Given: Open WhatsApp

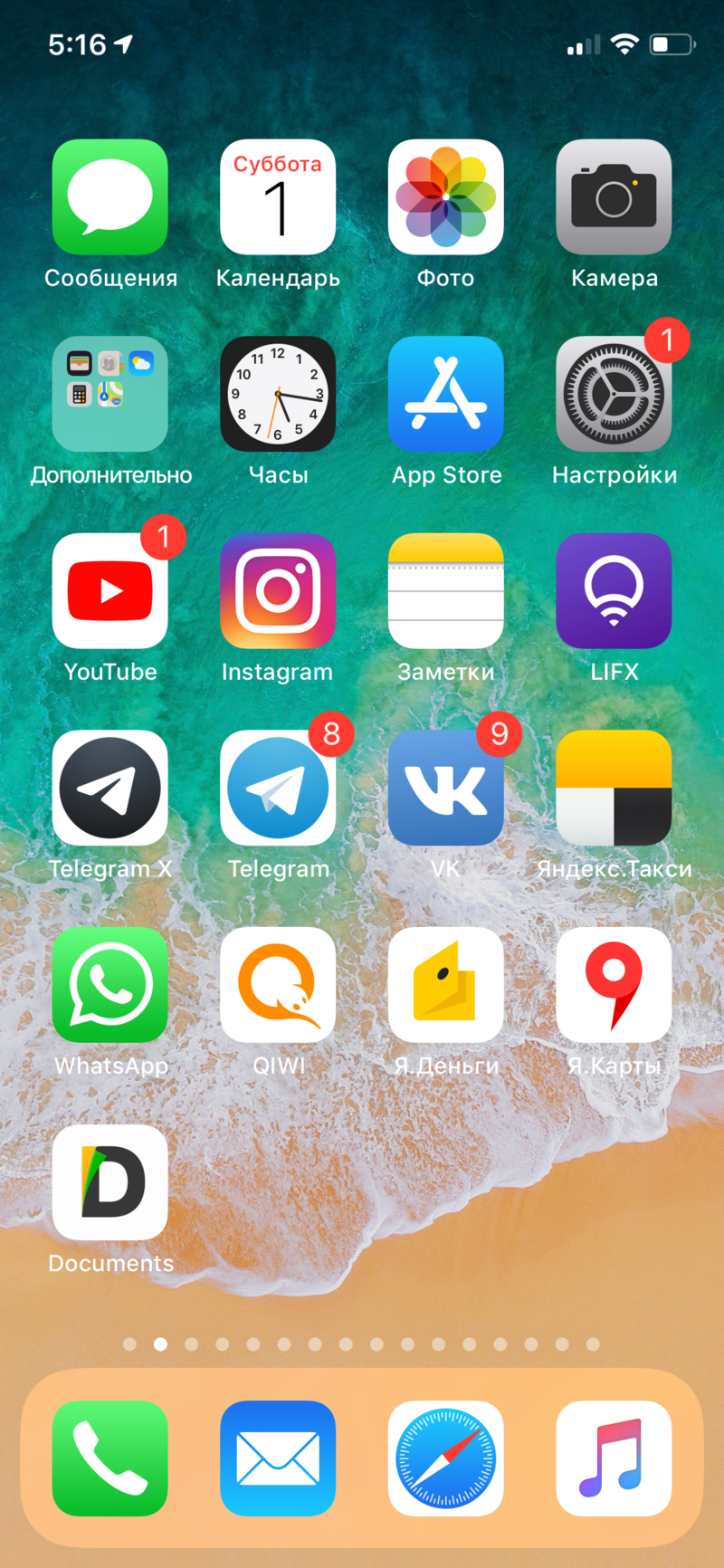Looking at the screenshot, I should click(110, 985).
